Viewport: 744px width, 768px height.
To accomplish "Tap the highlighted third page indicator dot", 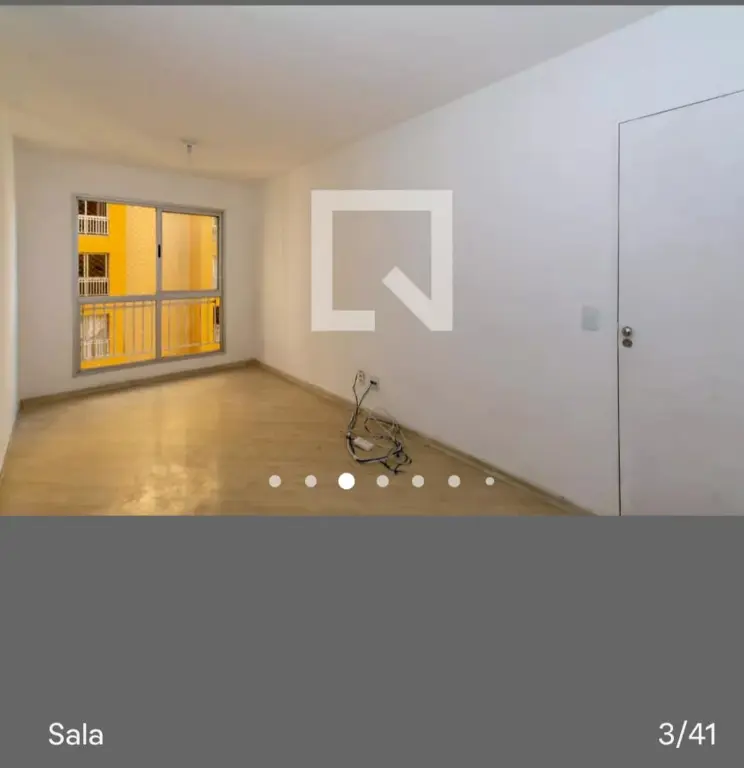I will (346, 481).
